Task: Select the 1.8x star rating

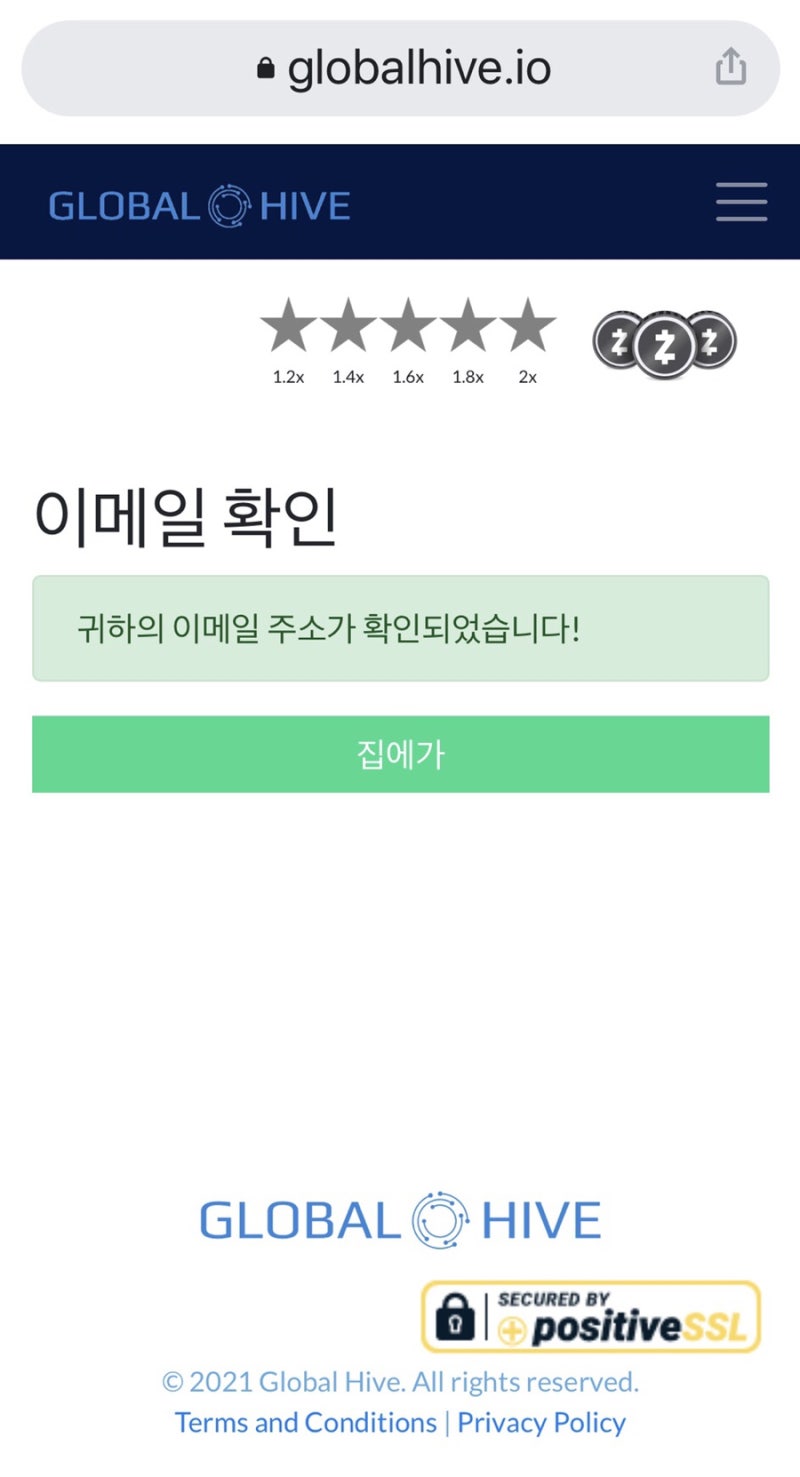Action: tap(468, 325)
